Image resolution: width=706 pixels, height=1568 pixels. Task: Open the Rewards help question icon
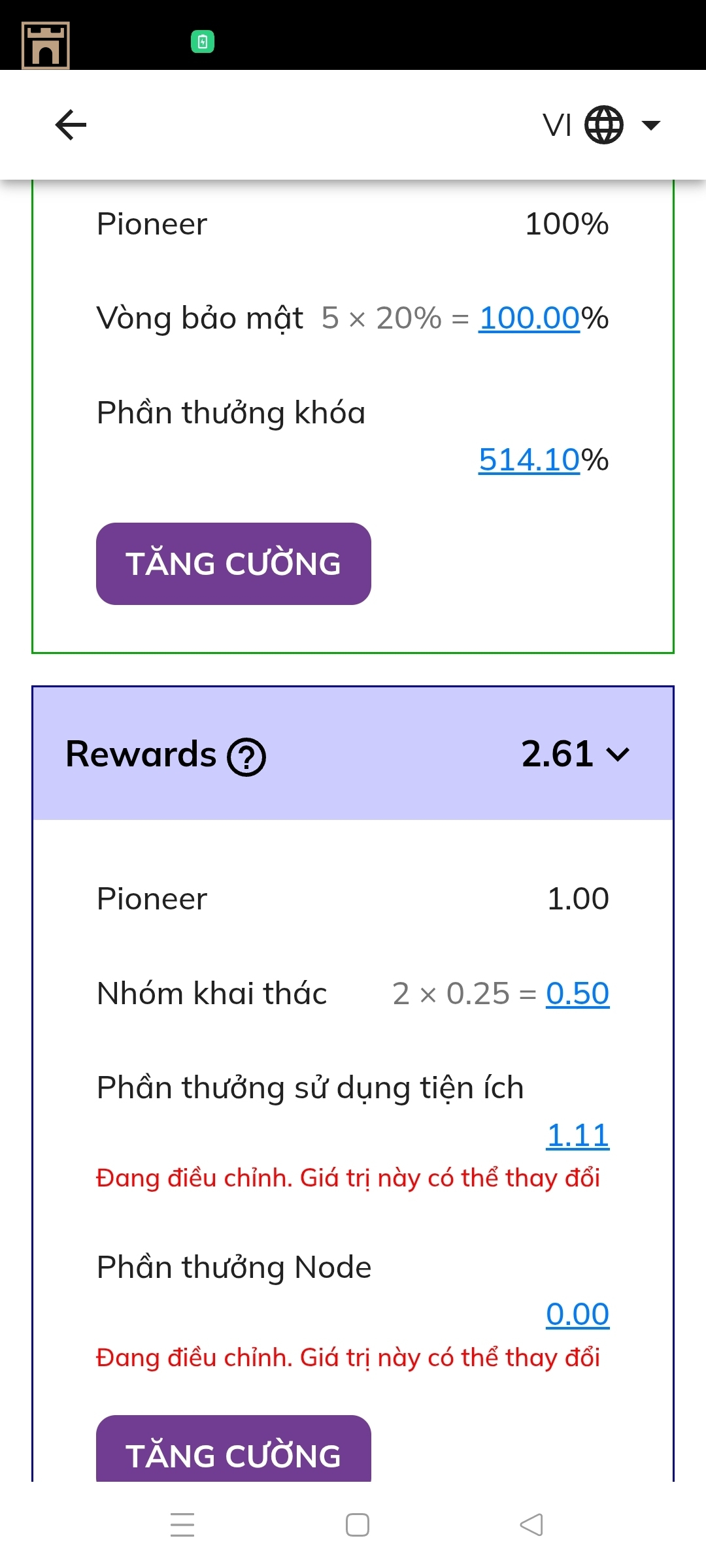point(246,757)
